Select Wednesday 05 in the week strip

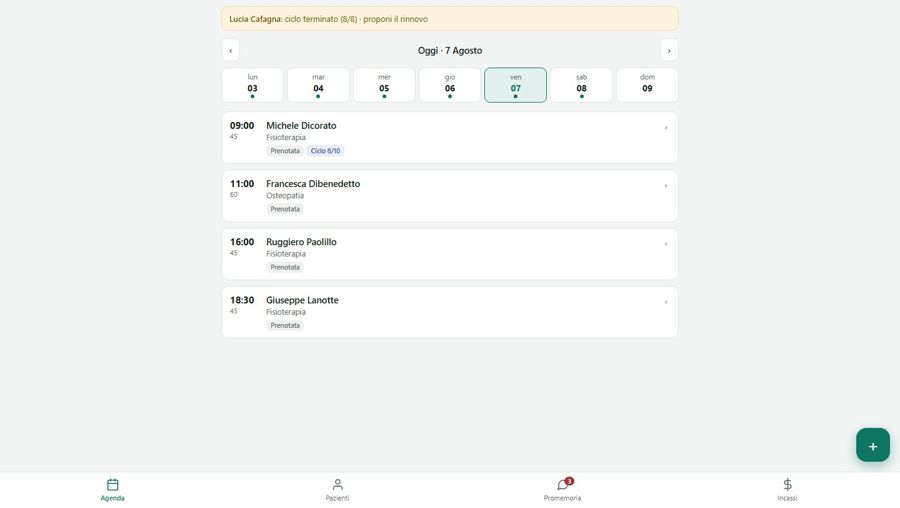click(x=384, y=85)
